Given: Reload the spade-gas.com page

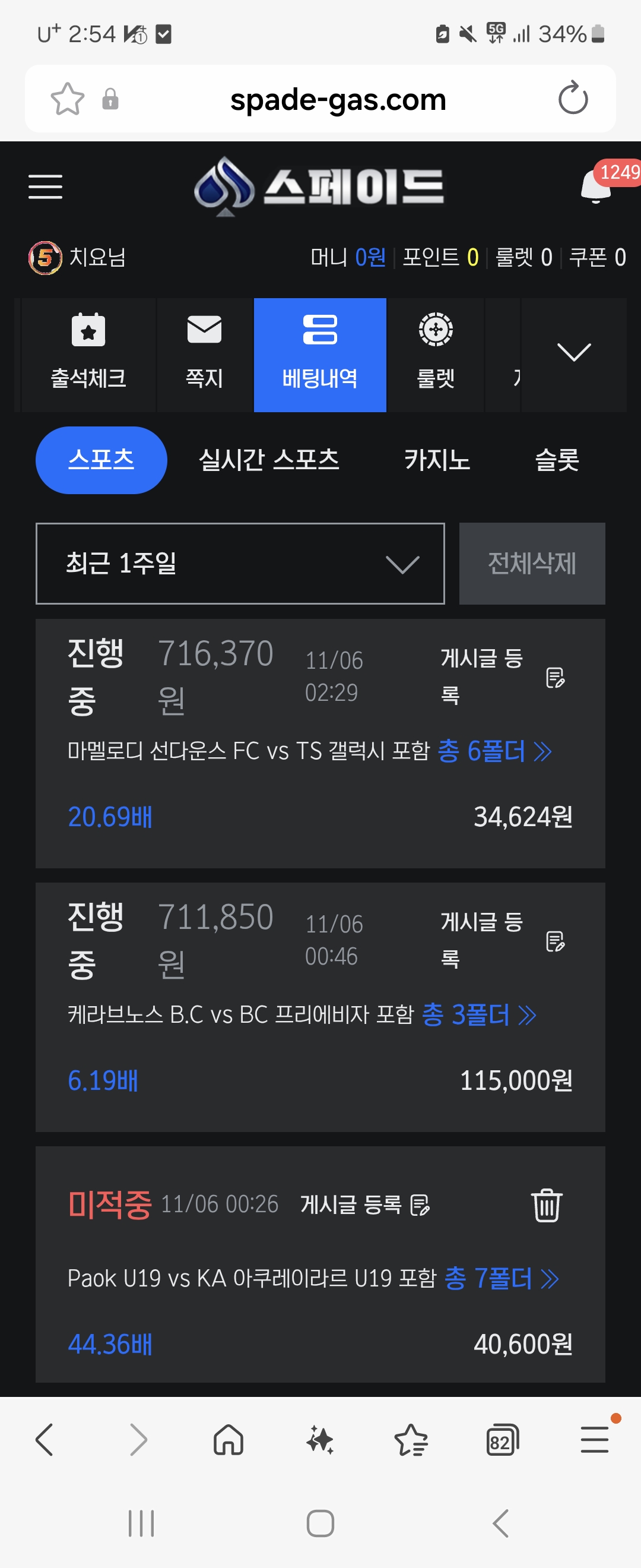Looking at the screenshot, I should point(573,99).
